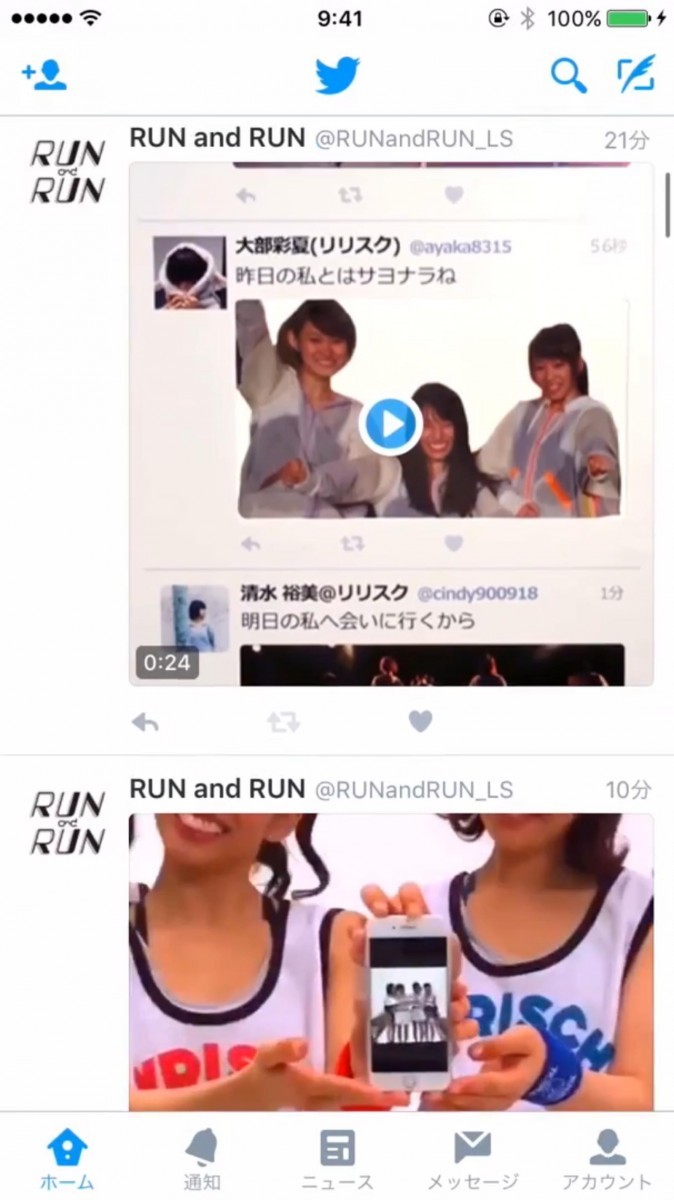Compose a new tweet
The height and width of the screenshot is (1200, 674).
(635, 75)
